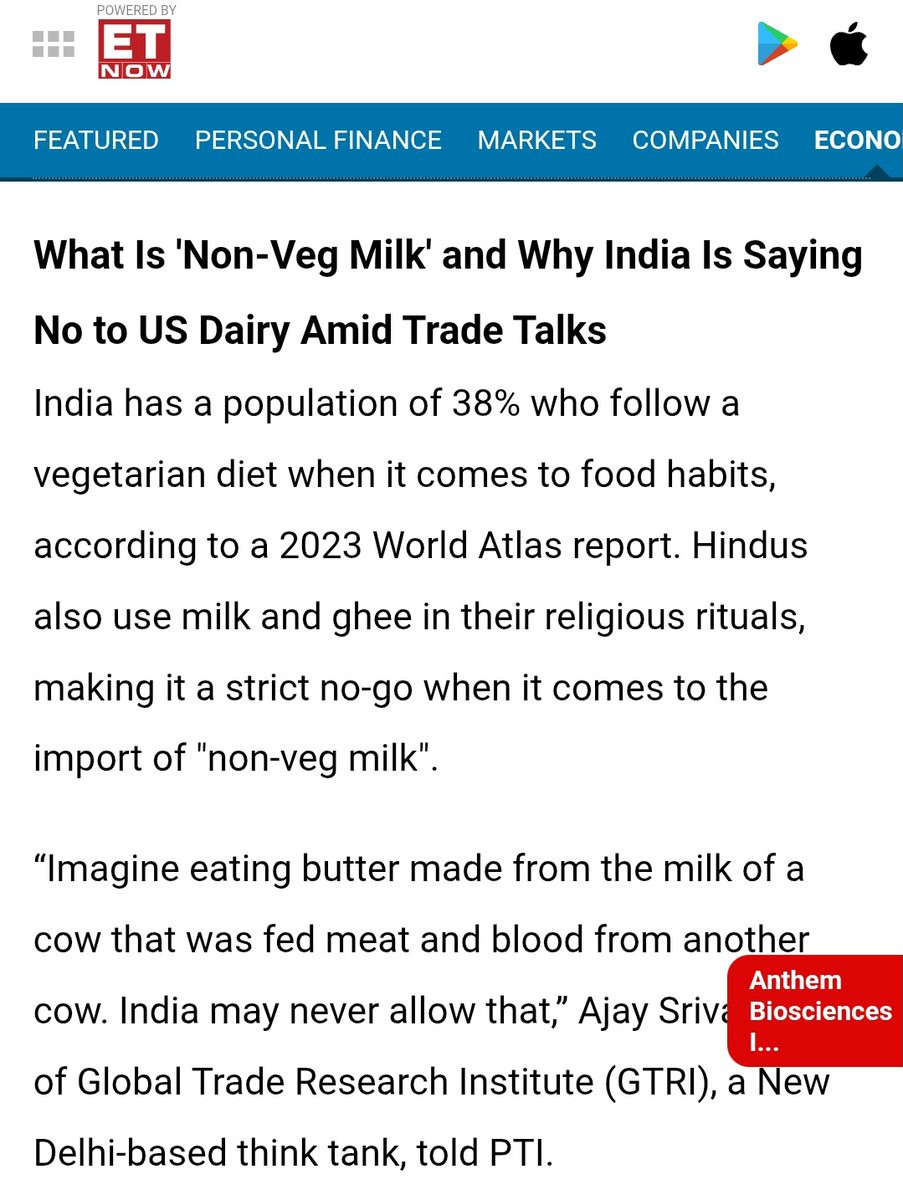Viewport: 903px width, 1200px height.
Task: Switch to the Markets tab
Action: click(x=537, y=140)
